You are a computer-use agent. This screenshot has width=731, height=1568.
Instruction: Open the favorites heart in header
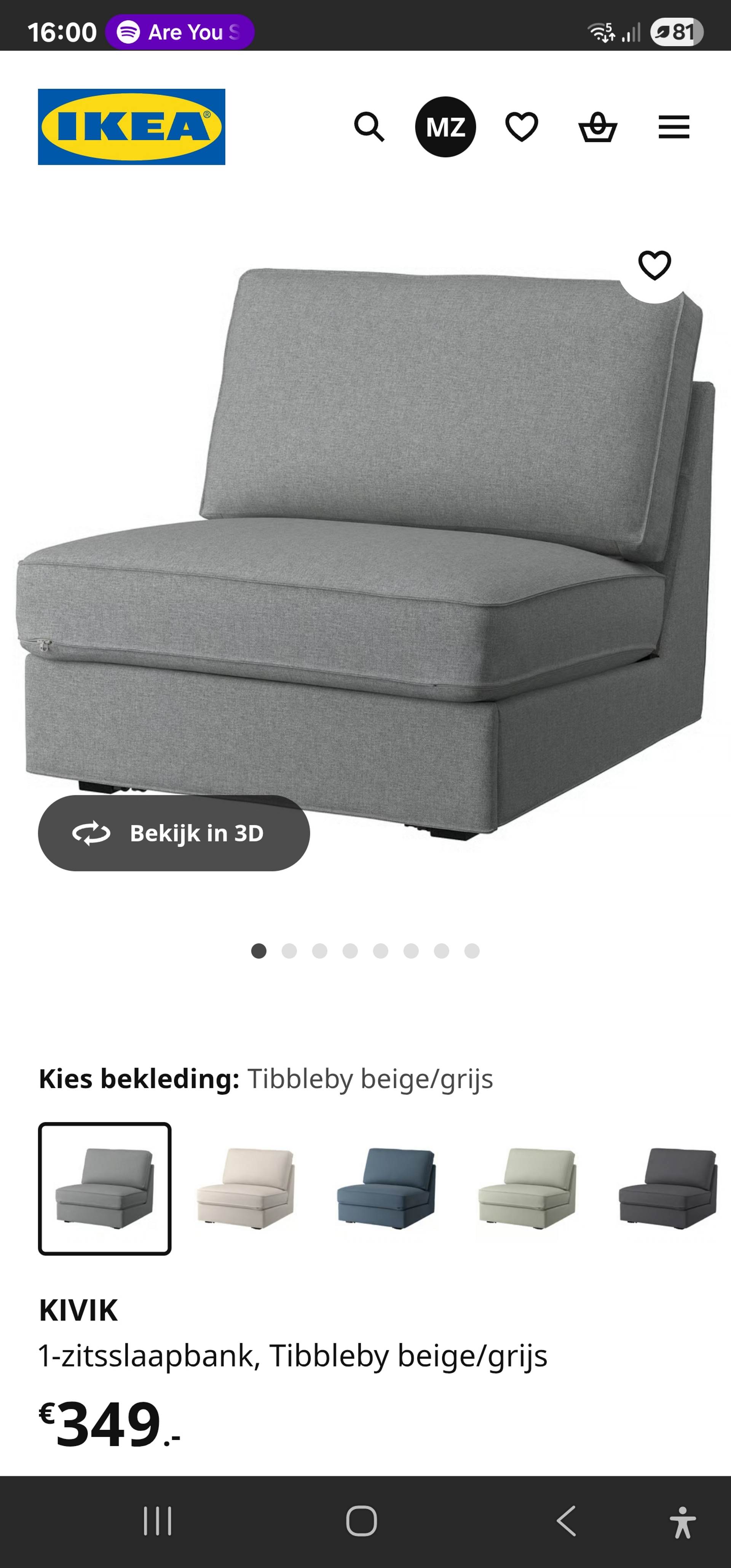tap(522, 127)
